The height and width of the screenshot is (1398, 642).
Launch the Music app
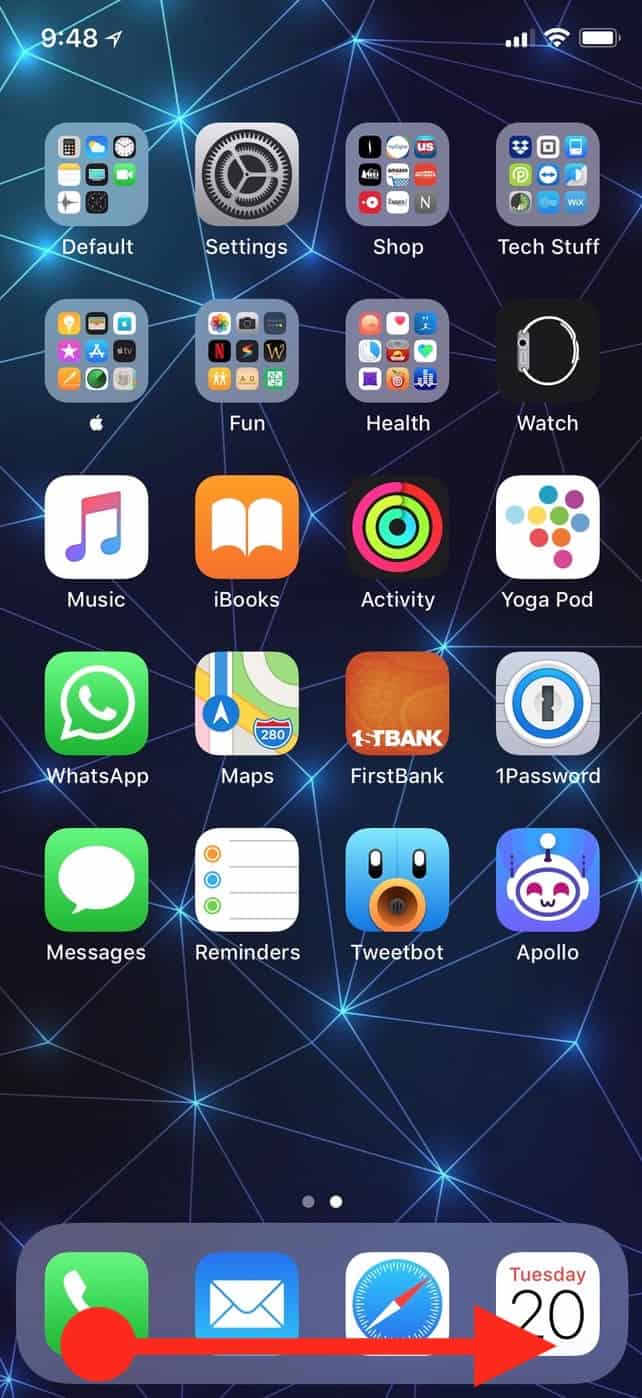click(96, 527)
